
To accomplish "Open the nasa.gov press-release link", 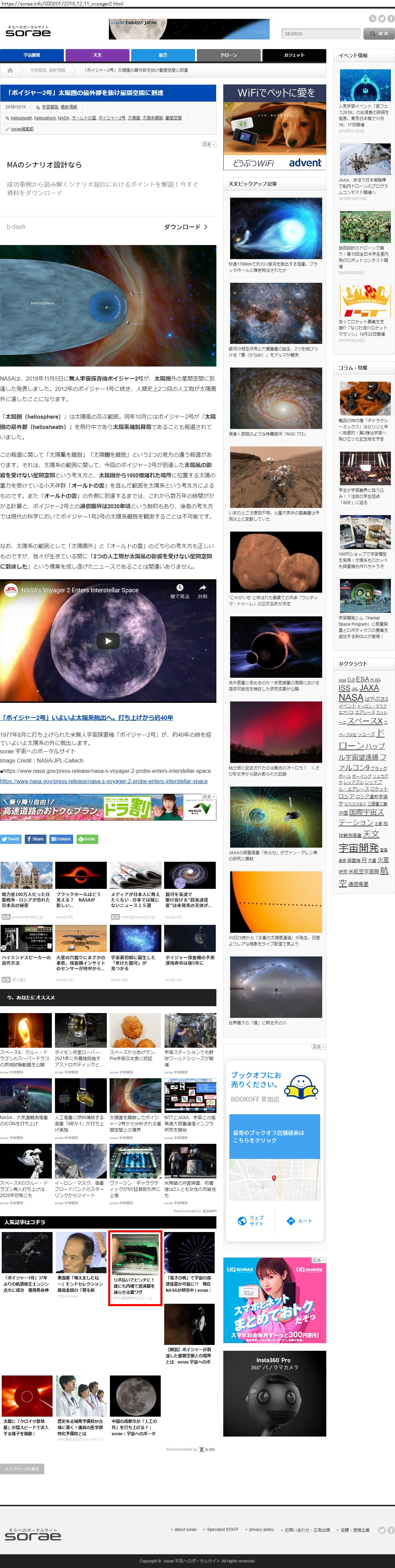I will point(104,781).
